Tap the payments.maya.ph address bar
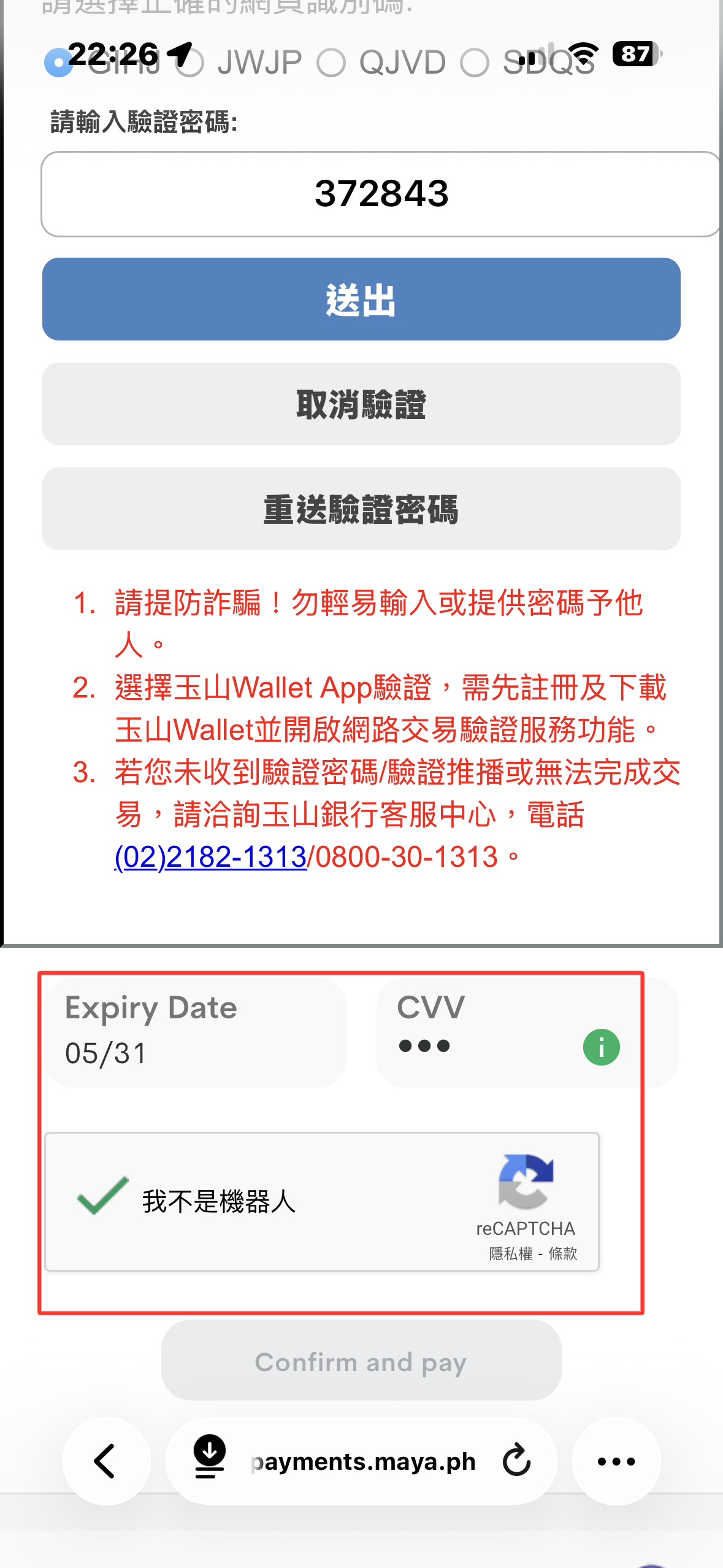Screen dimensions: 723x1568 coord(363,1462)
